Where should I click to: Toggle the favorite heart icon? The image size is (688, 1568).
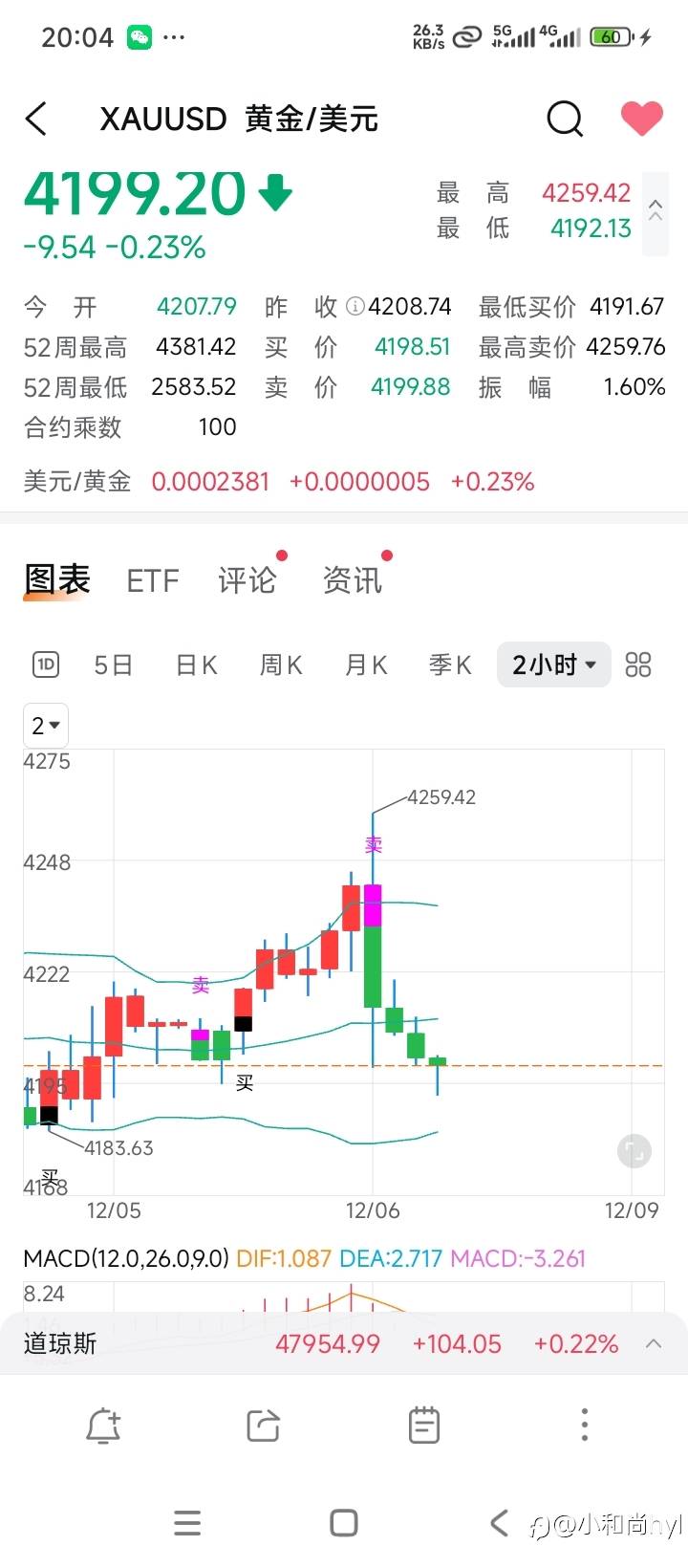[x=641, y=119]
